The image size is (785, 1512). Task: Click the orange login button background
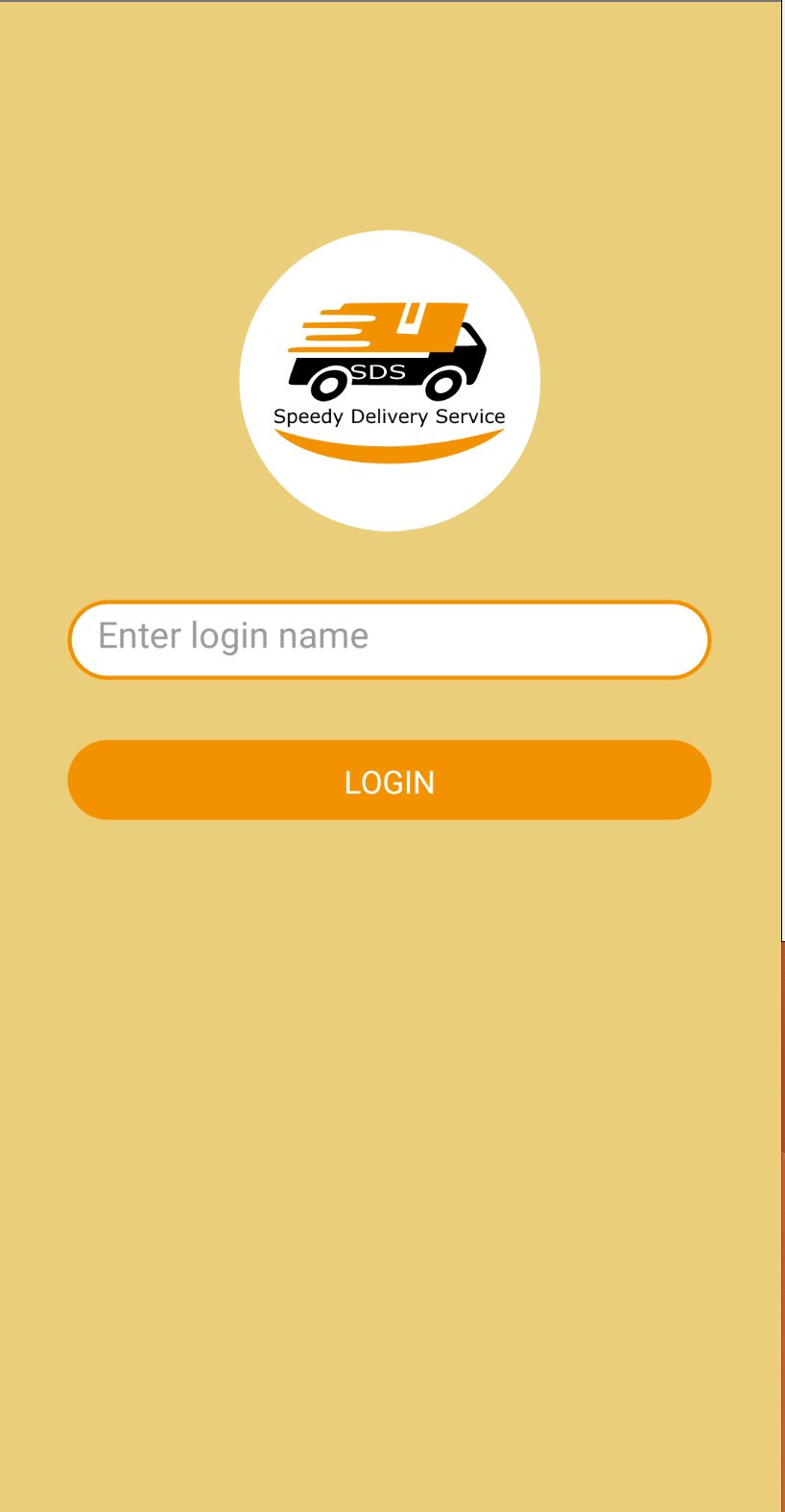click(389, 781)
